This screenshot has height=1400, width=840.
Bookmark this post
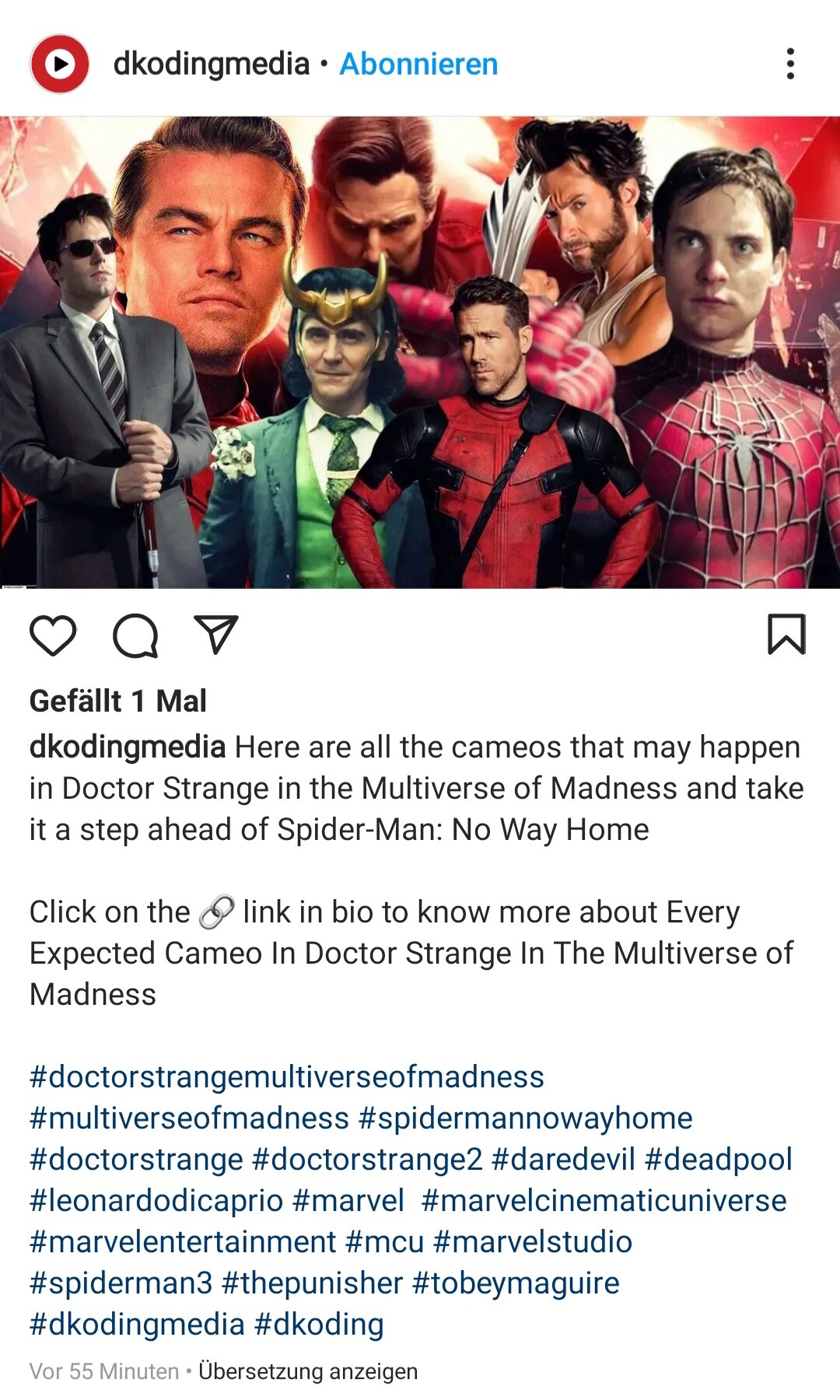click(786, 635)
